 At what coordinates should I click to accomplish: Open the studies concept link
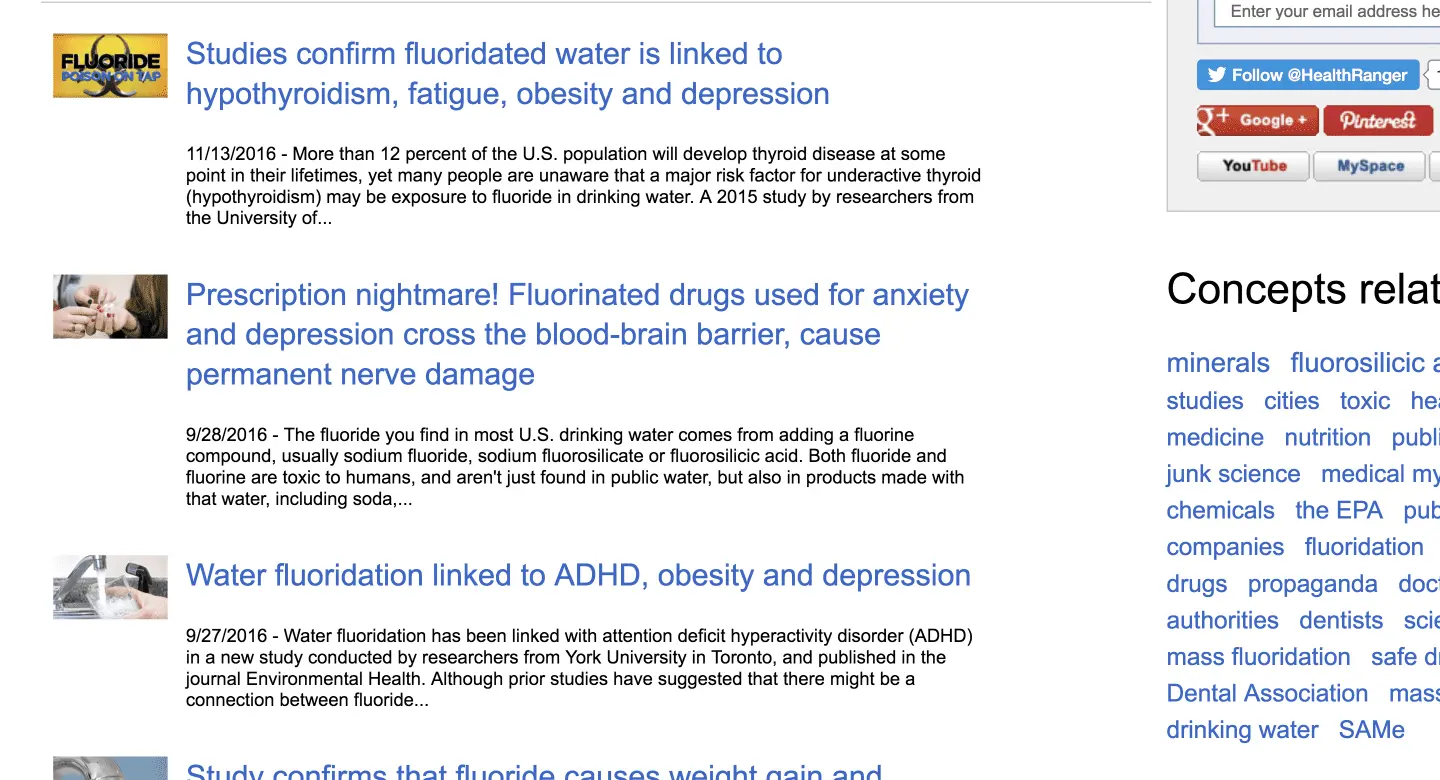[x=1205, y=401]
